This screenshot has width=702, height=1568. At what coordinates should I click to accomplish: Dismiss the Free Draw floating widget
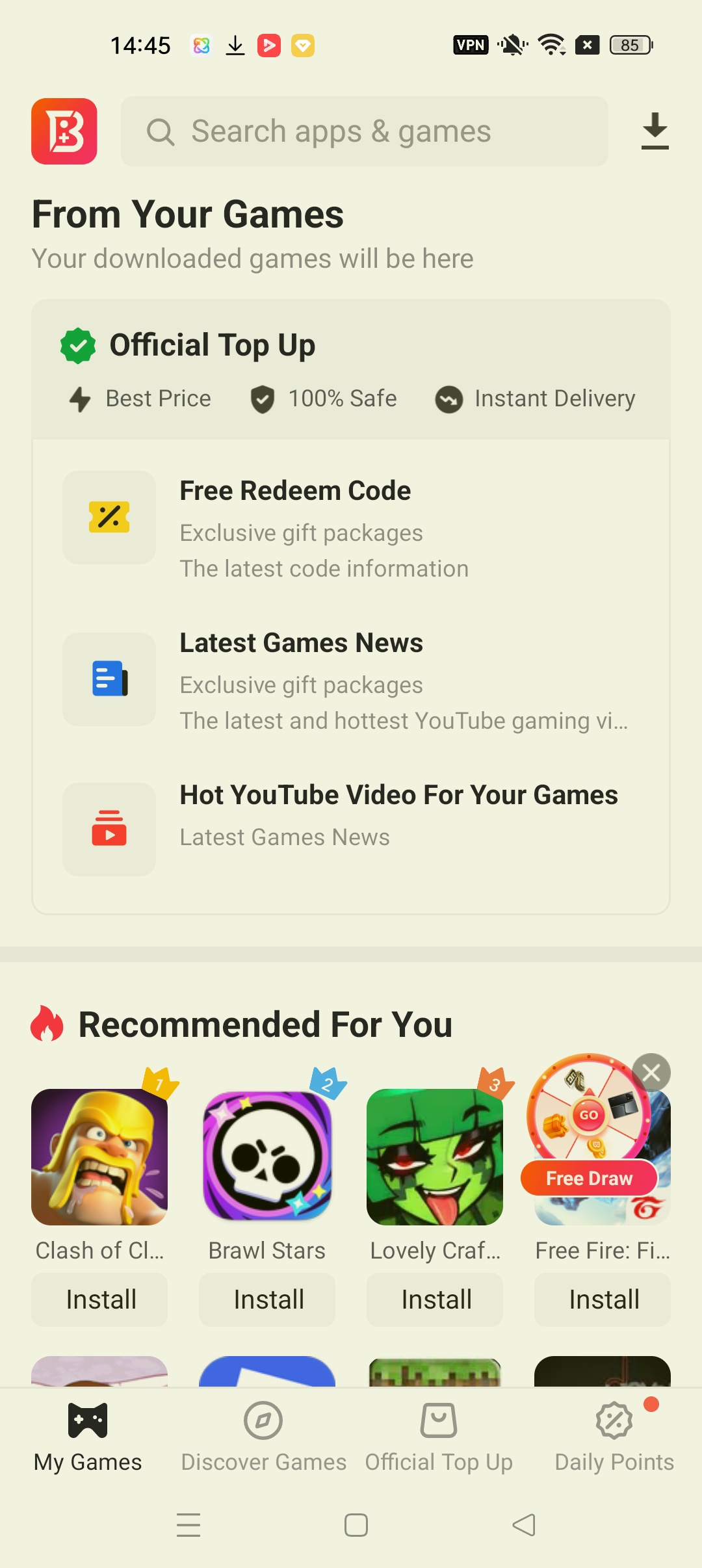pos(651,1073)
